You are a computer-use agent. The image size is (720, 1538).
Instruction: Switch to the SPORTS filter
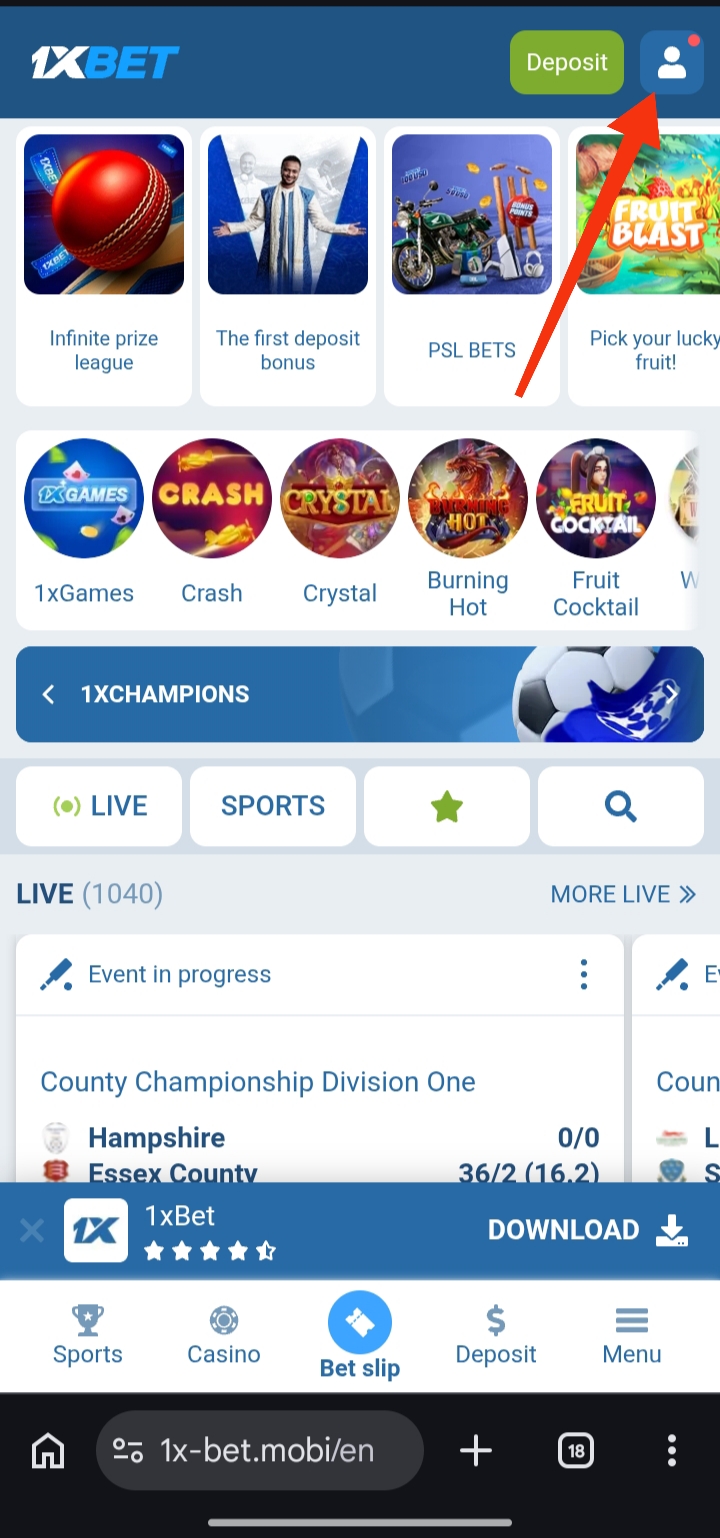[273, 806]
